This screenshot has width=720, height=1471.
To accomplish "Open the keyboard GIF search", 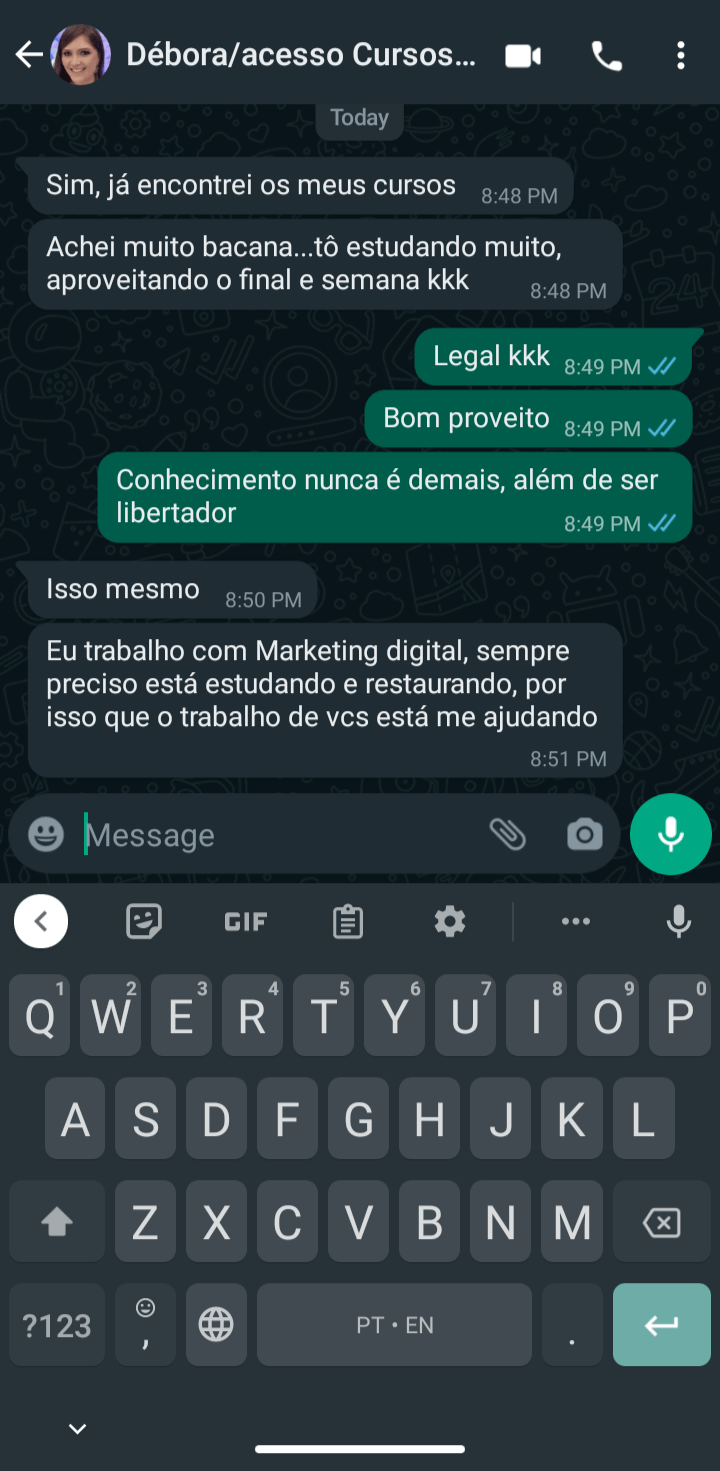I will coord(246,921).
